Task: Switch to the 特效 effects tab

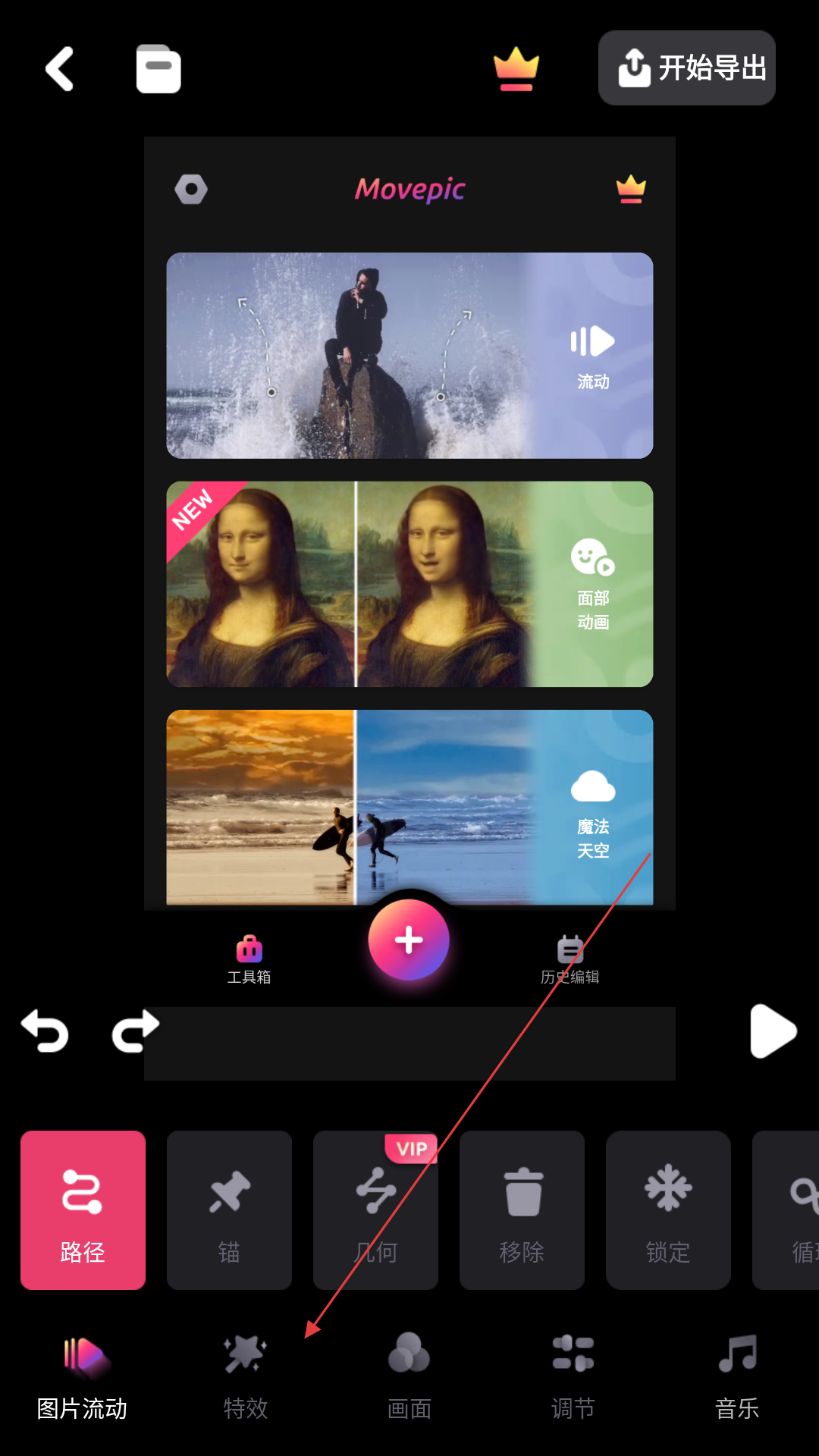Action: (x=246, y=1376)
